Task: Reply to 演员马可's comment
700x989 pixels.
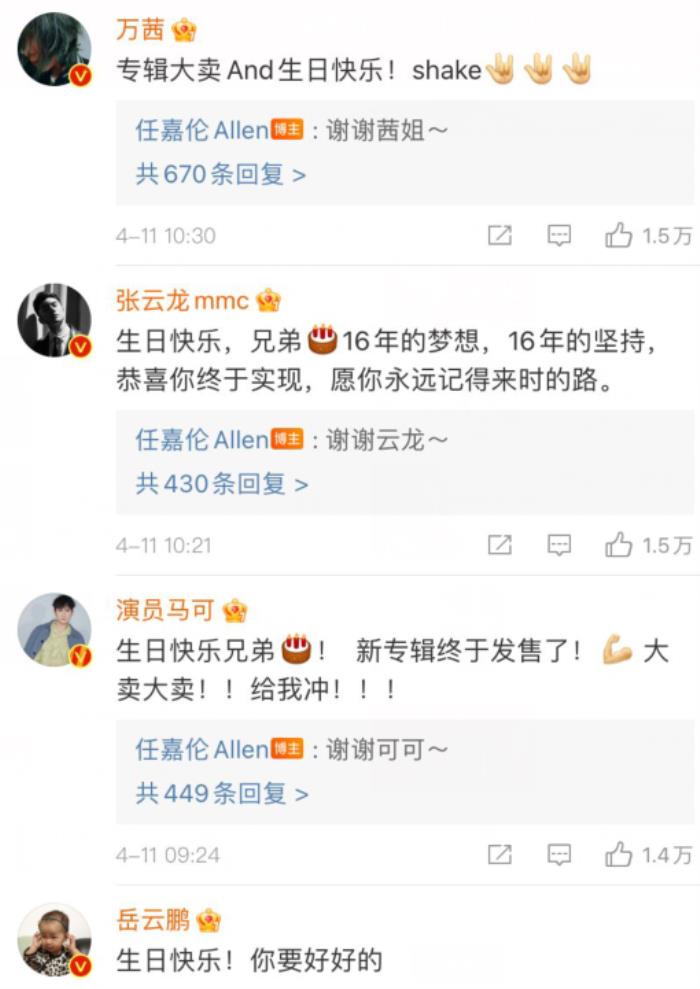Action: pyautogui.click(x=560, y=856)
